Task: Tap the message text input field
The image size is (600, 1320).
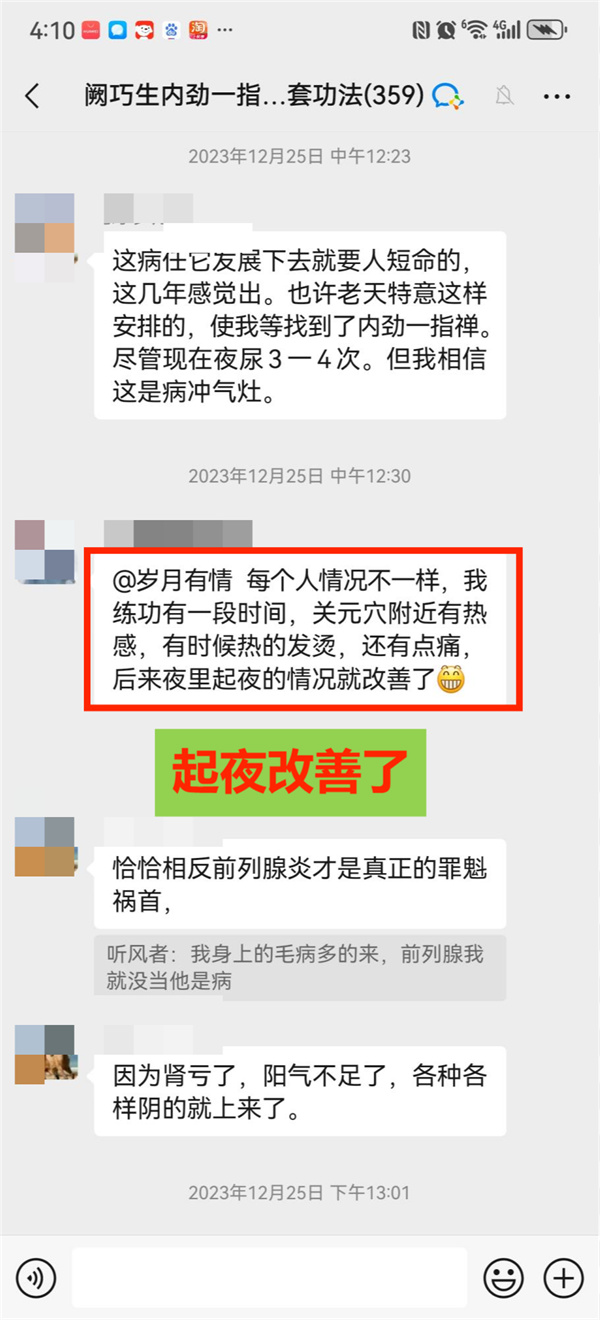Action: click(270, 1277)
